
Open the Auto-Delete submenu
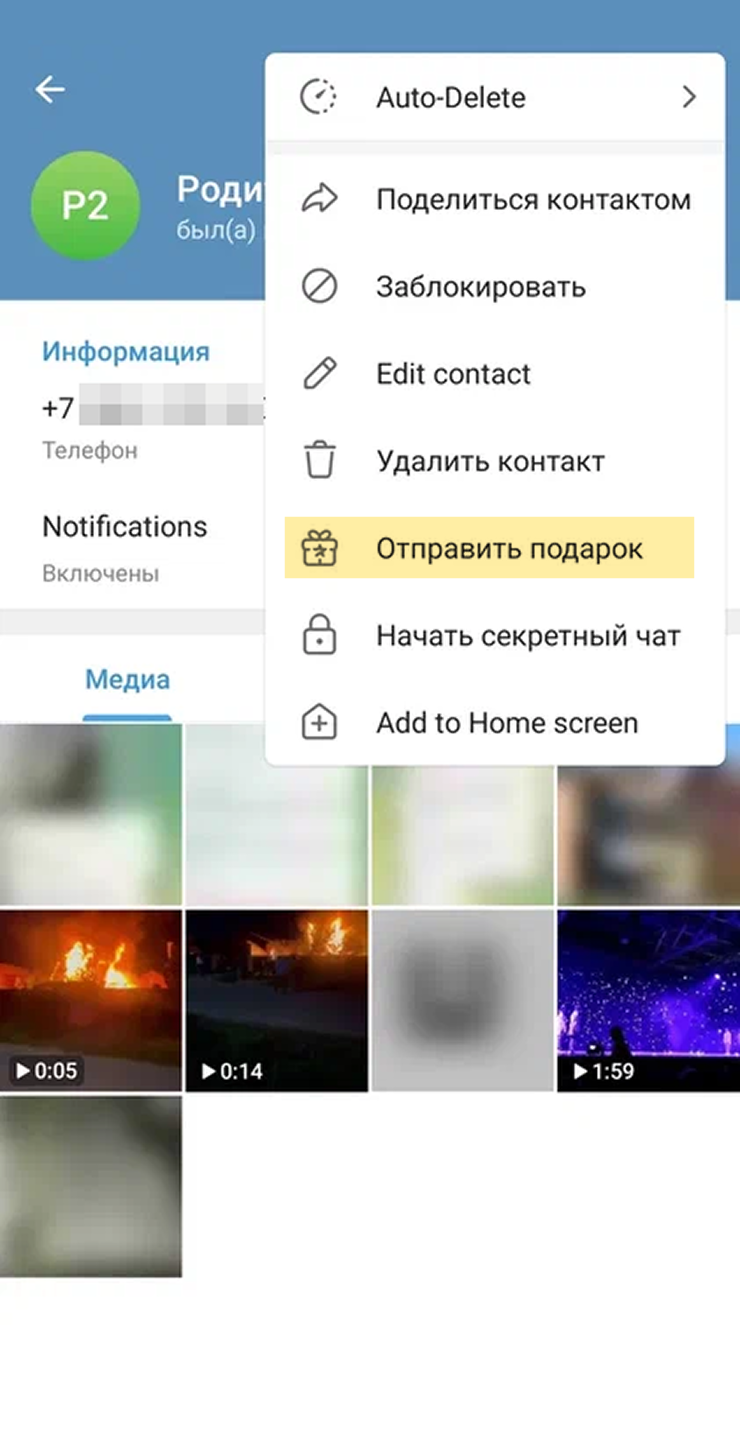(x=495, y=98)
